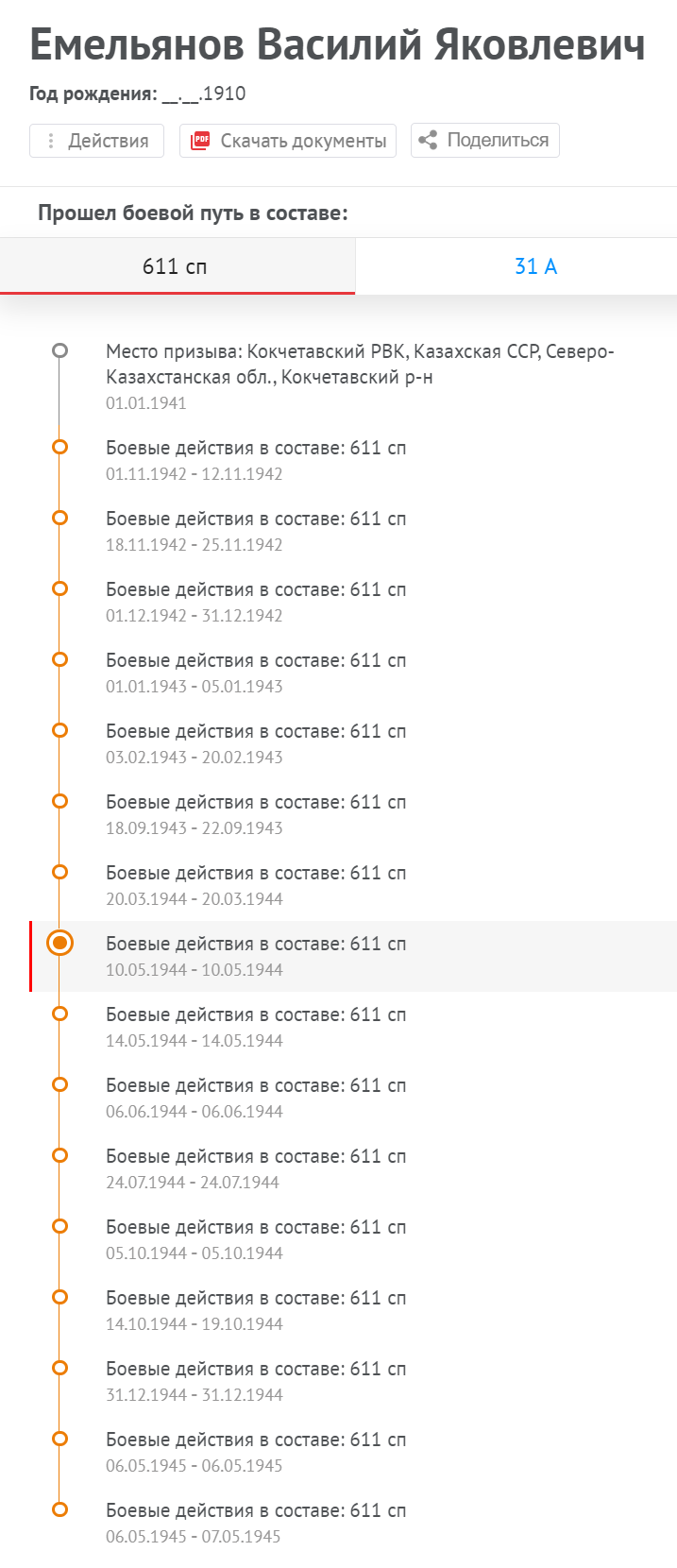The height and width of the screenshot is (1568, 677).
Task: Select the 611 сп tab
Action: (176, 266)
